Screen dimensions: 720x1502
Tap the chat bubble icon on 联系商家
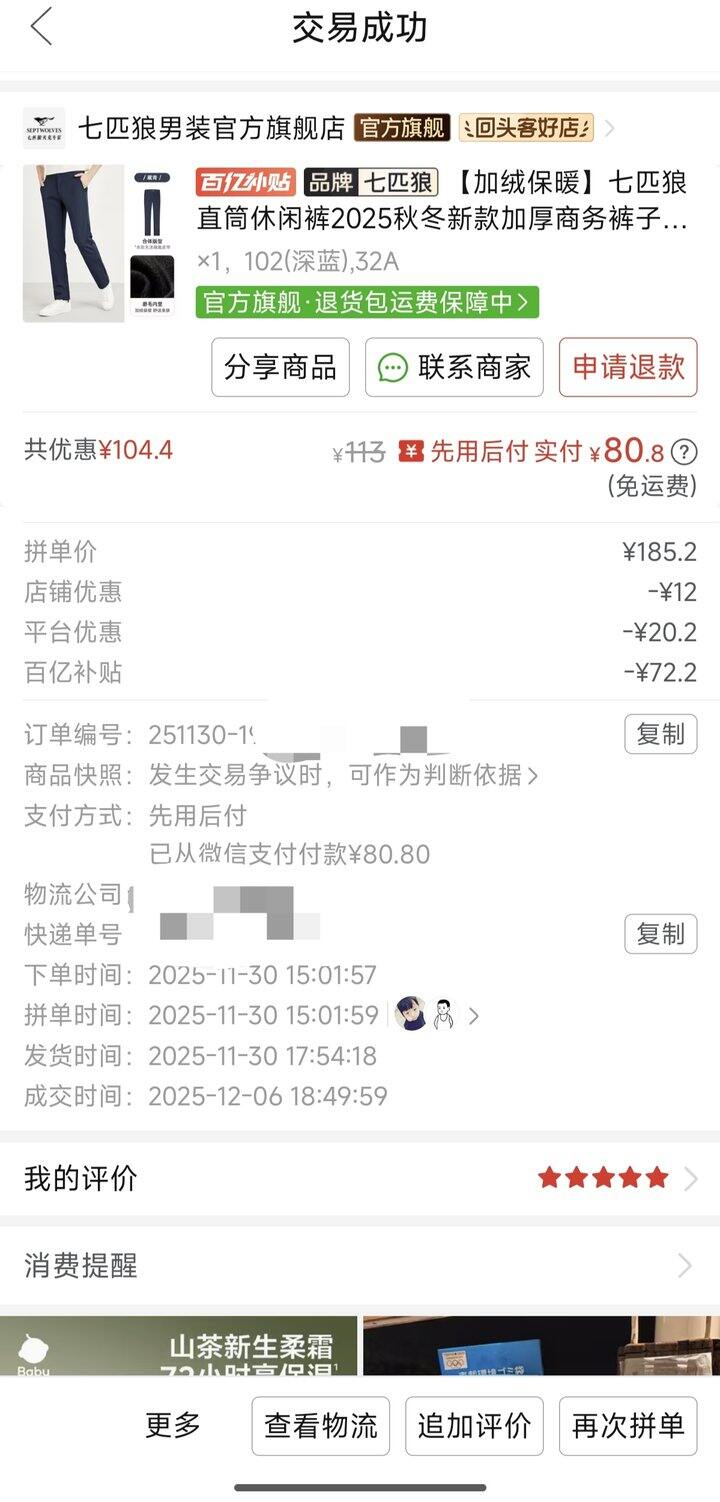[394, 367]
